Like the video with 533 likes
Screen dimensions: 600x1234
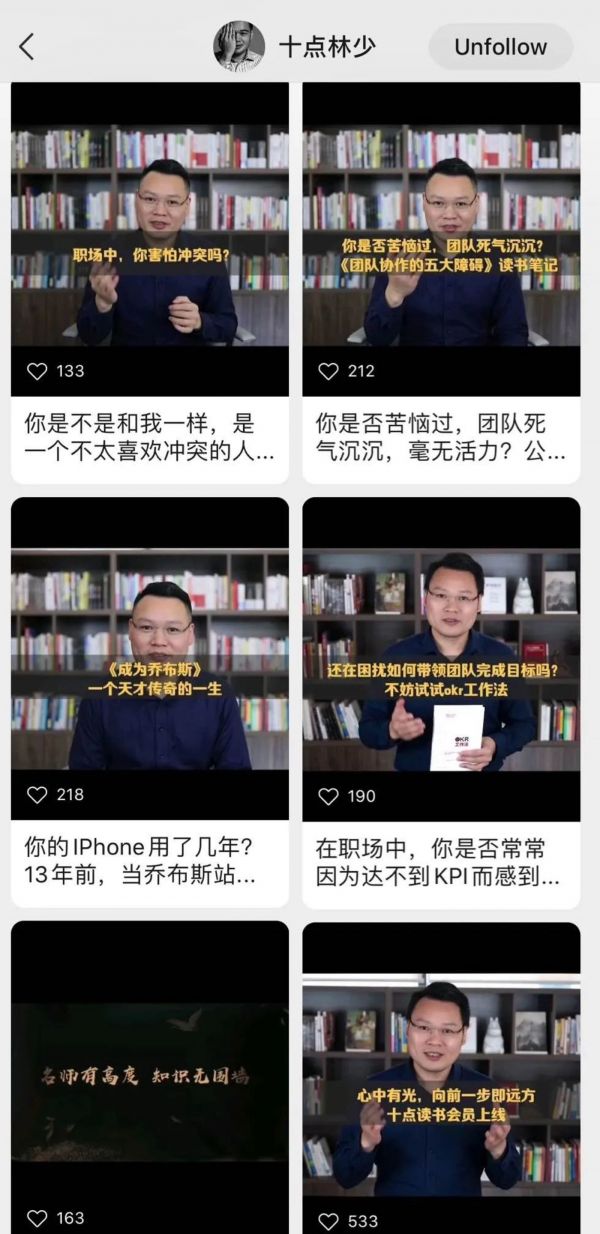coord(329,1220)
